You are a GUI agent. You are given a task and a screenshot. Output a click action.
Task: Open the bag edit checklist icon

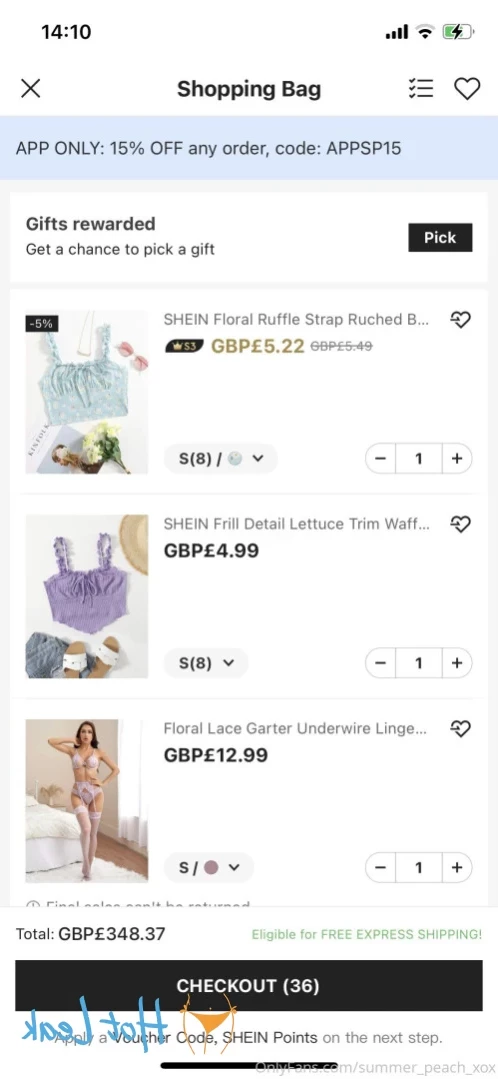[420, 89]
